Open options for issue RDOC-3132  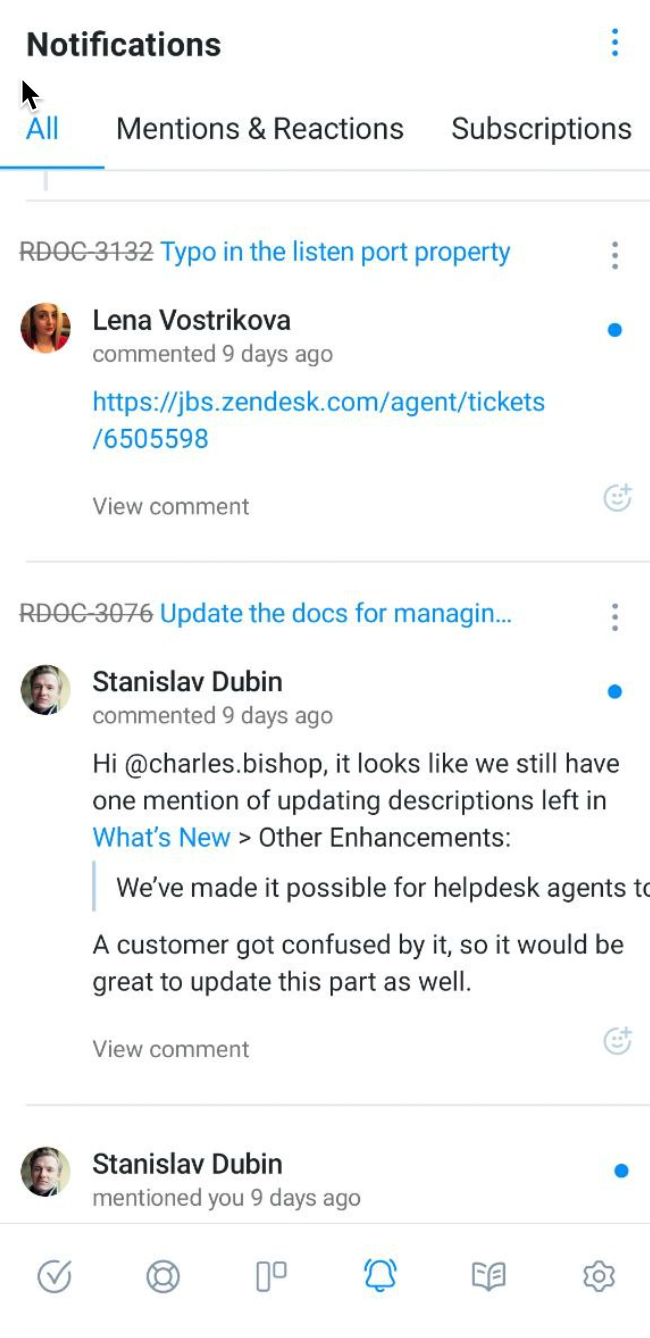pos(614,255)
